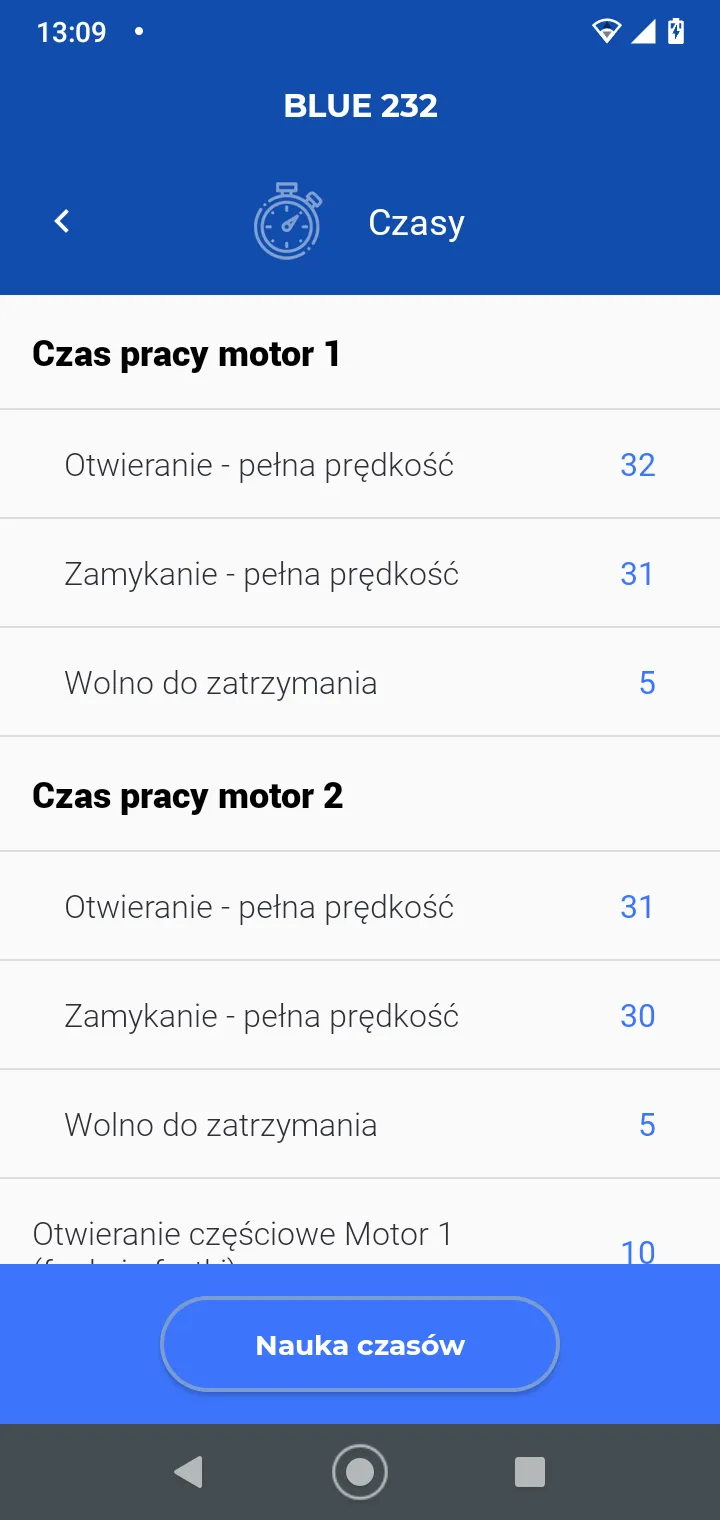Screen dimensions: 720x1520
Task: Tap the value 32 for motor 1 opening
Action: tap(637, 464)
